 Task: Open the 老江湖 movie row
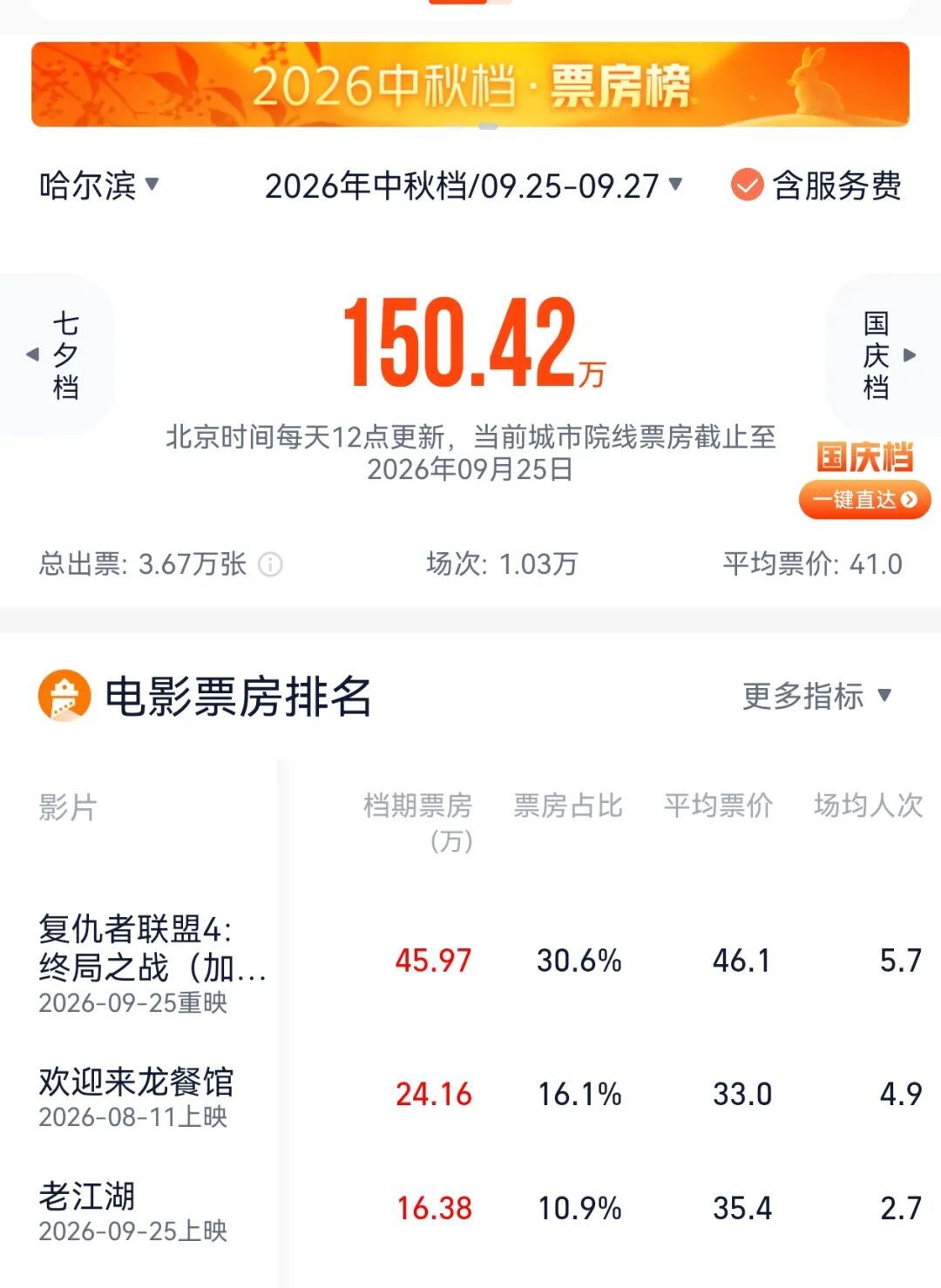[470, 1210]
